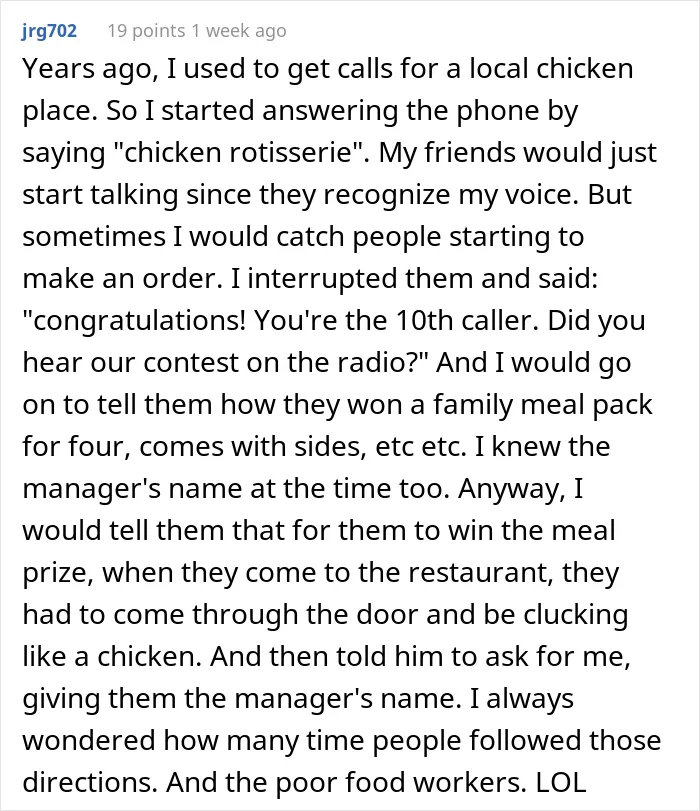This screenshot has height=811, width=700.
Task: Open jrg702's user profile
Action: [x=49, y=31]
